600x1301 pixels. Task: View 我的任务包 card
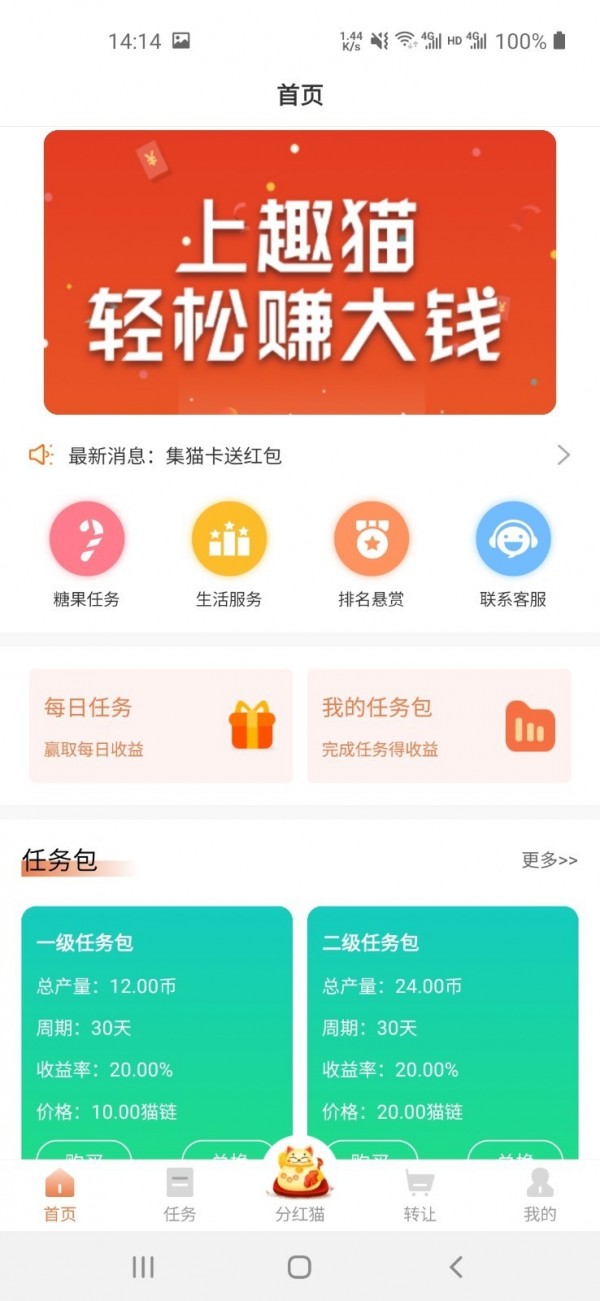439,726
